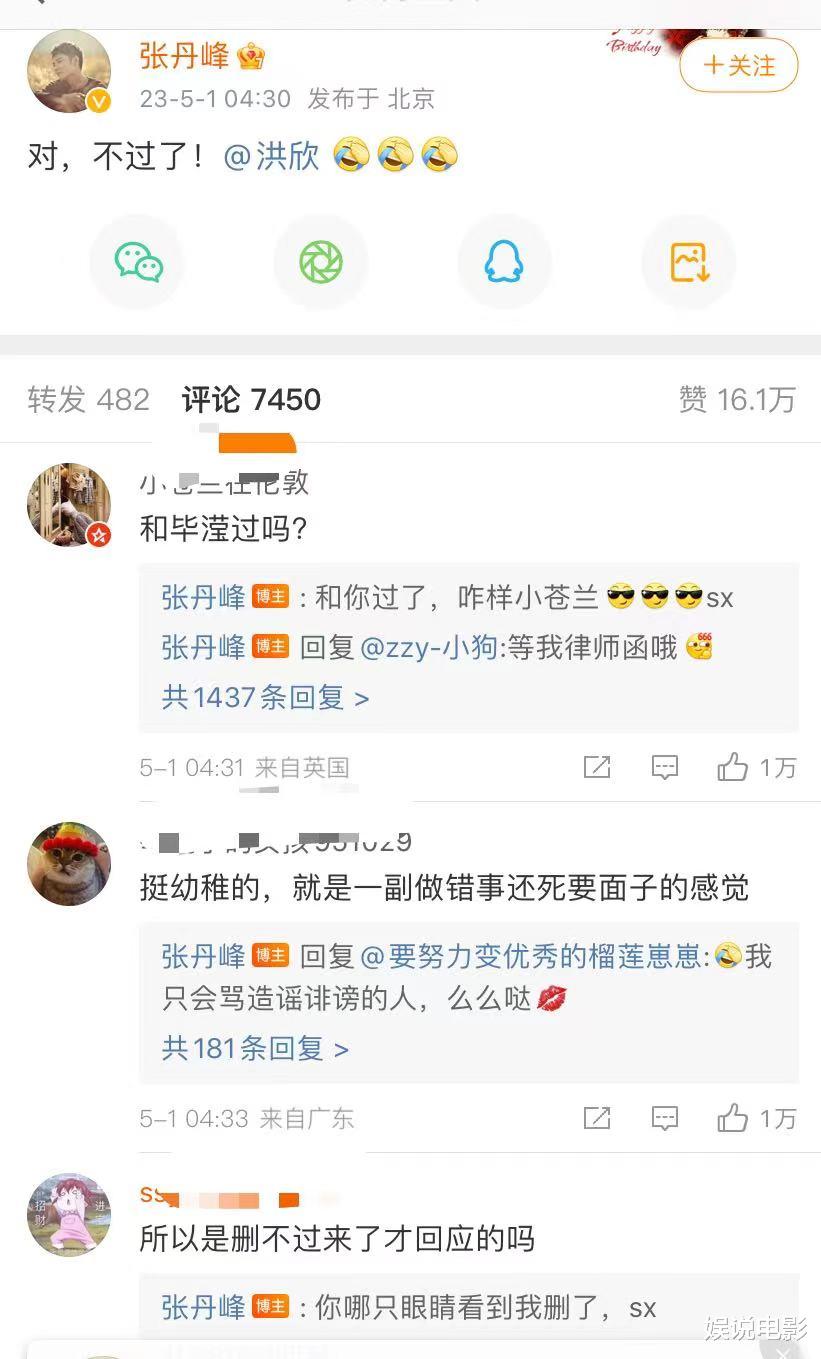Open the 赞 16.1万 likes tab
Screen dimensions: 821x1359
[736, 400]
